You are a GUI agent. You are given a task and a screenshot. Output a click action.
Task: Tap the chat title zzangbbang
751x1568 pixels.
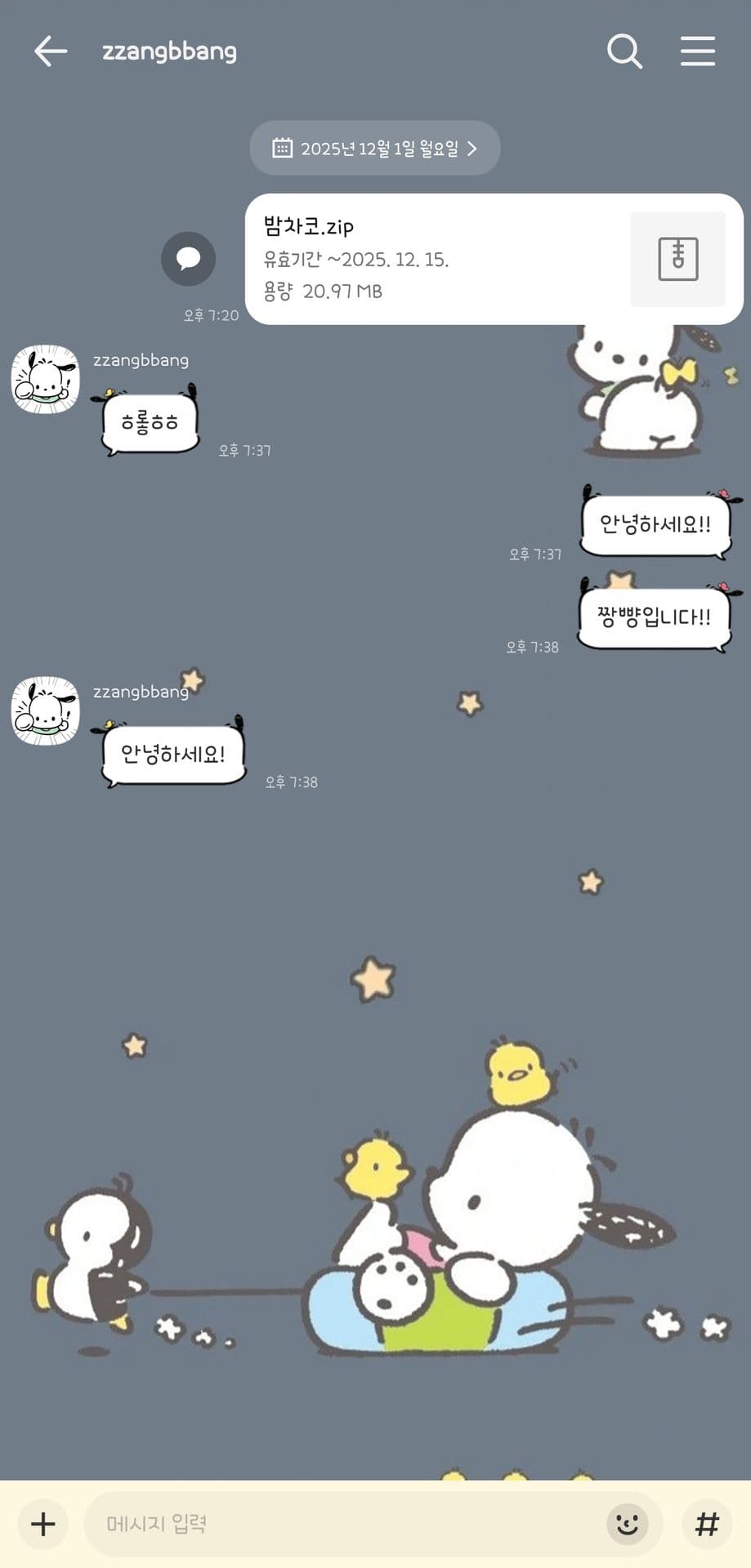(169, 51)
